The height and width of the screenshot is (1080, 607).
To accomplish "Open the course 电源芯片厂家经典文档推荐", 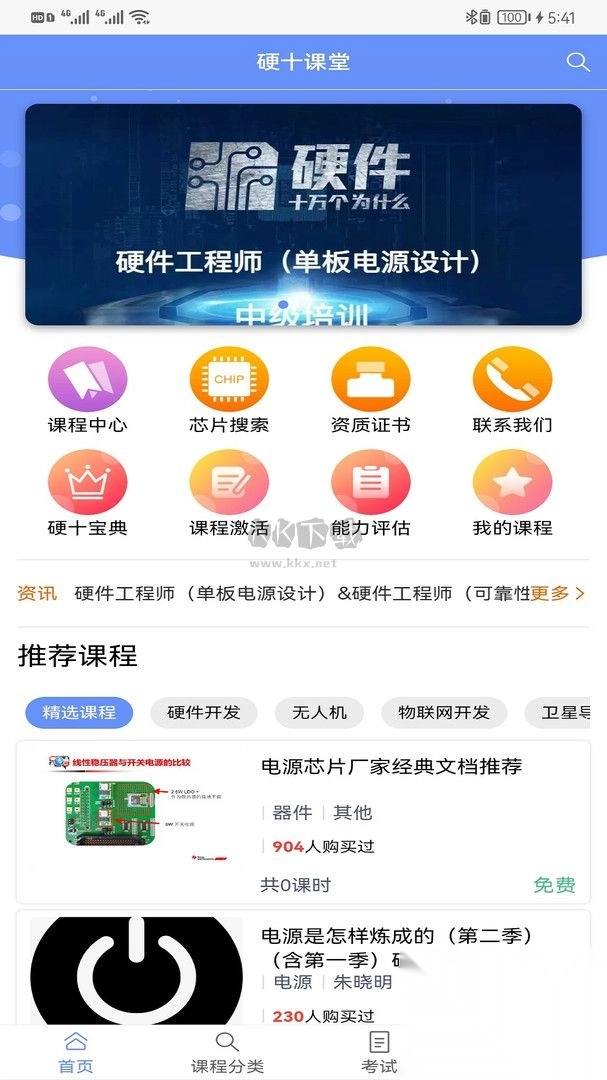I will tap(303, 822).
